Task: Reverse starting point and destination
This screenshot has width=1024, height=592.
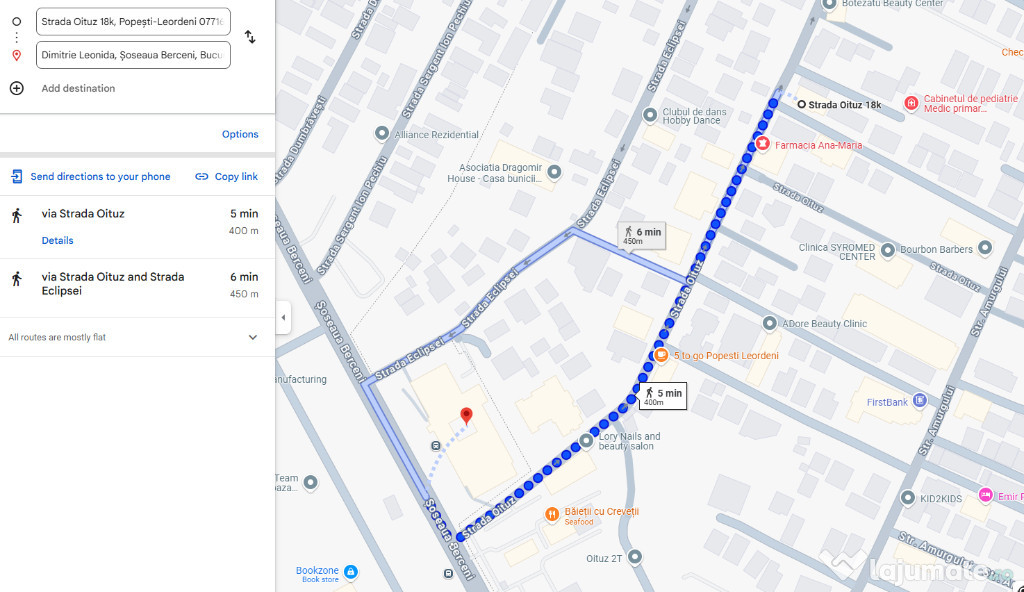Action: [x=250, y=37]
